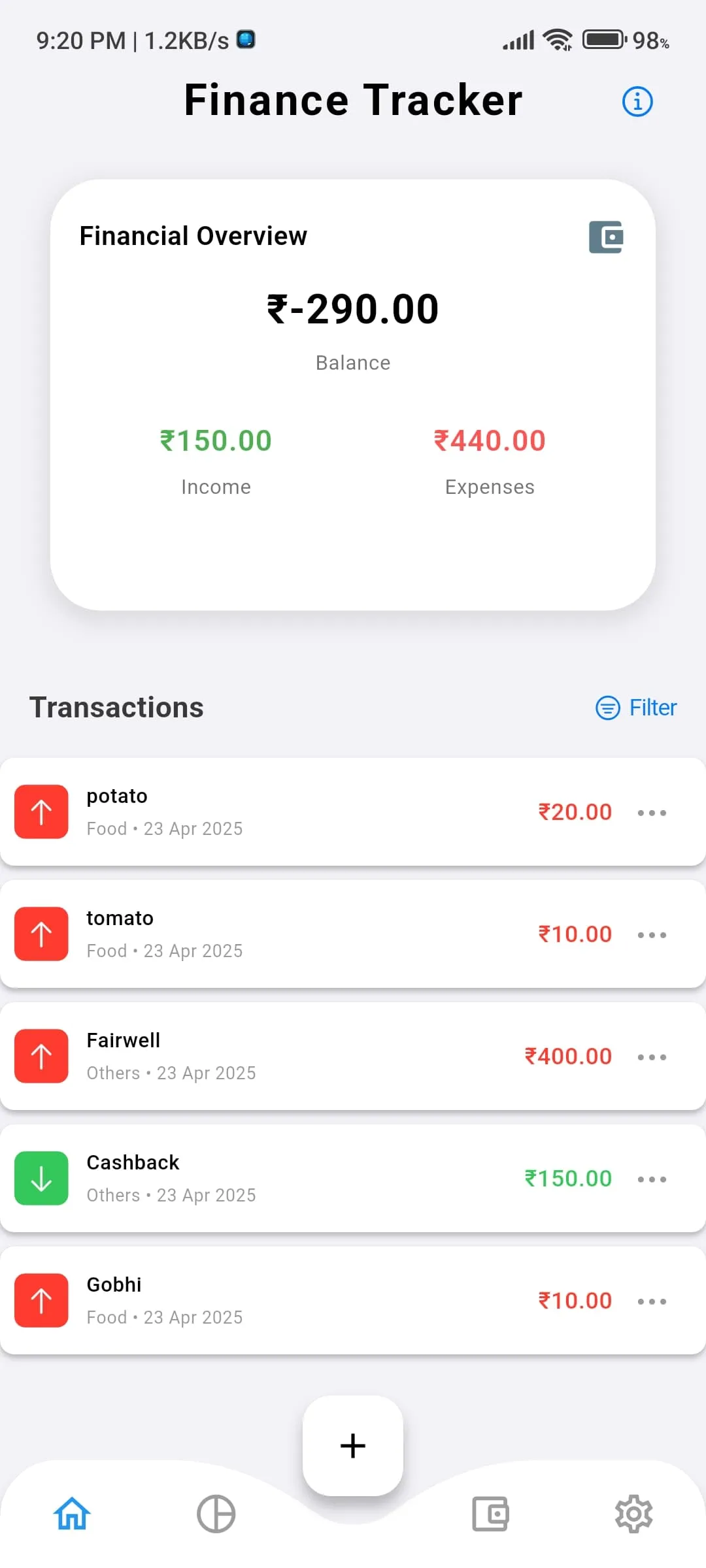Go to the home tab
The width and height of the screenshot is (706, 1568).
click(x=72, y=1514)
